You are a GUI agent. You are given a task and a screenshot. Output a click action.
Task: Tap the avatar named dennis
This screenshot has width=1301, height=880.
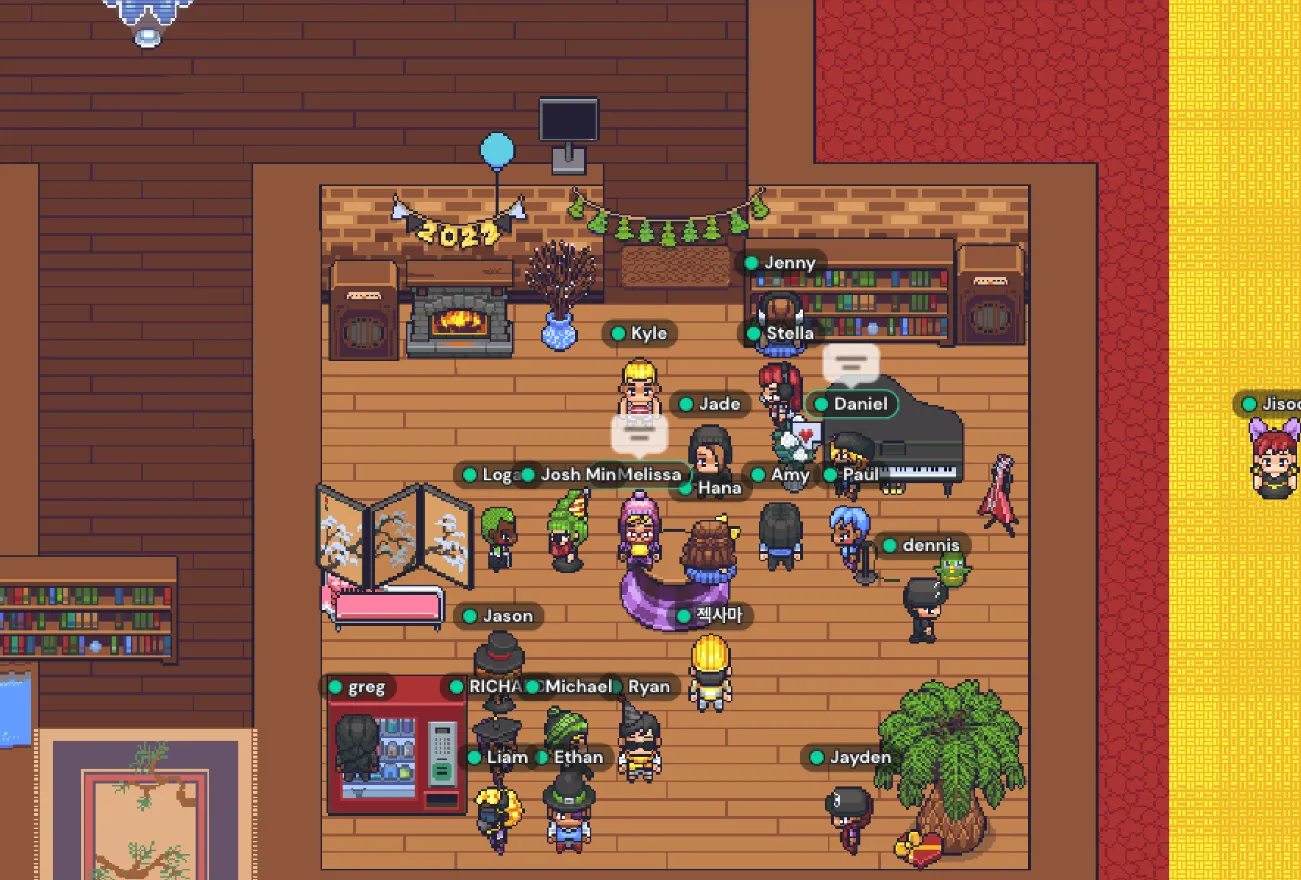(923, 607)
